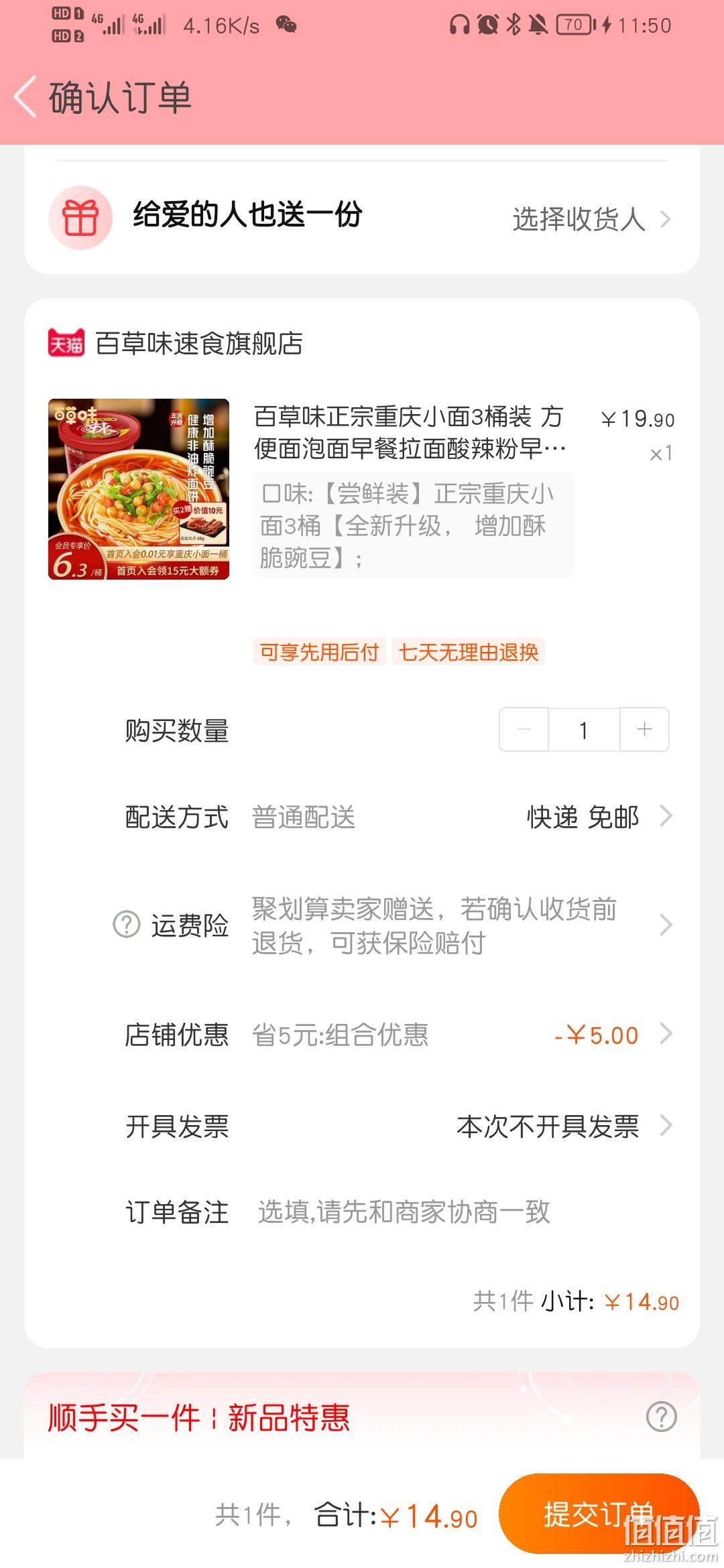View the 百草味重庆小面 product image
This screenshot has height=1568, width=724.
click(139, 489)
